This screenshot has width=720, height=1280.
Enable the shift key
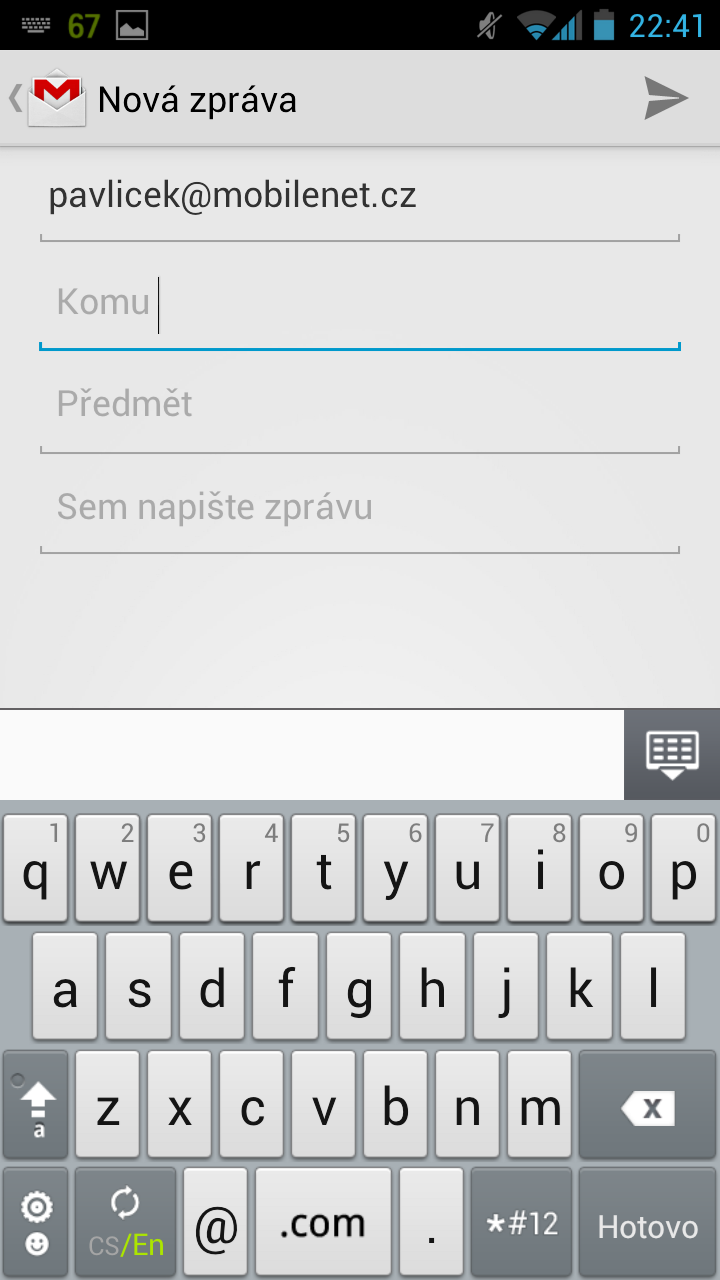[x=37, y=1107]
